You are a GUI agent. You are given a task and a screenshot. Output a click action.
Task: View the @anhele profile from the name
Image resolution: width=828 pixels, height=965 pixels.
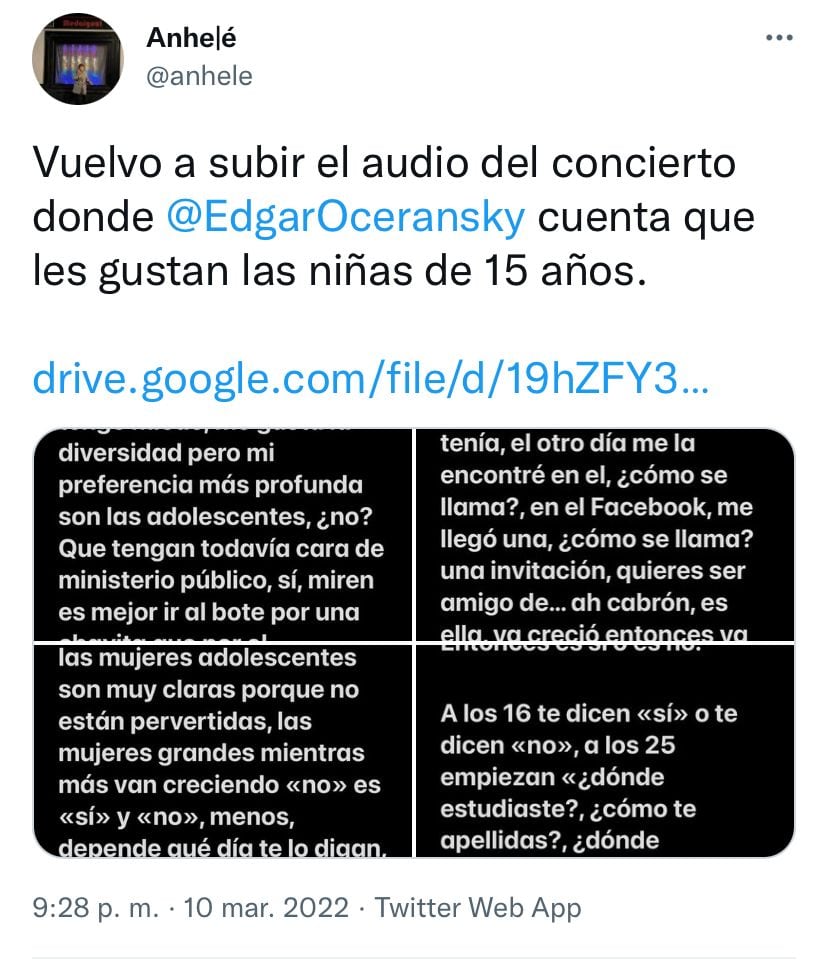[x=191, y=39]
